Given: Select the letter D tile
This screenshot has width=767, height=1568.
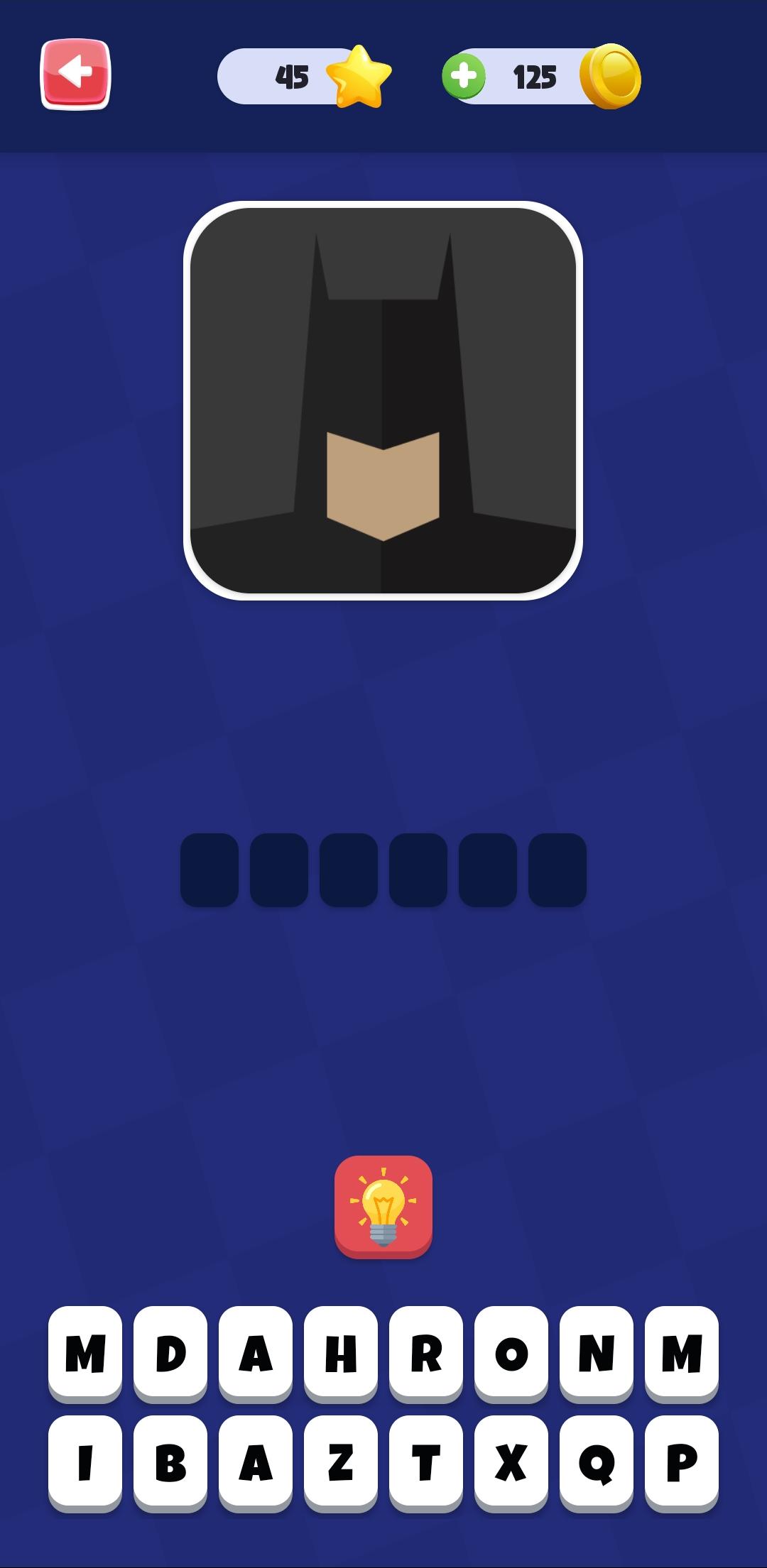Looking at the screenshot, I should (170, 1354).
